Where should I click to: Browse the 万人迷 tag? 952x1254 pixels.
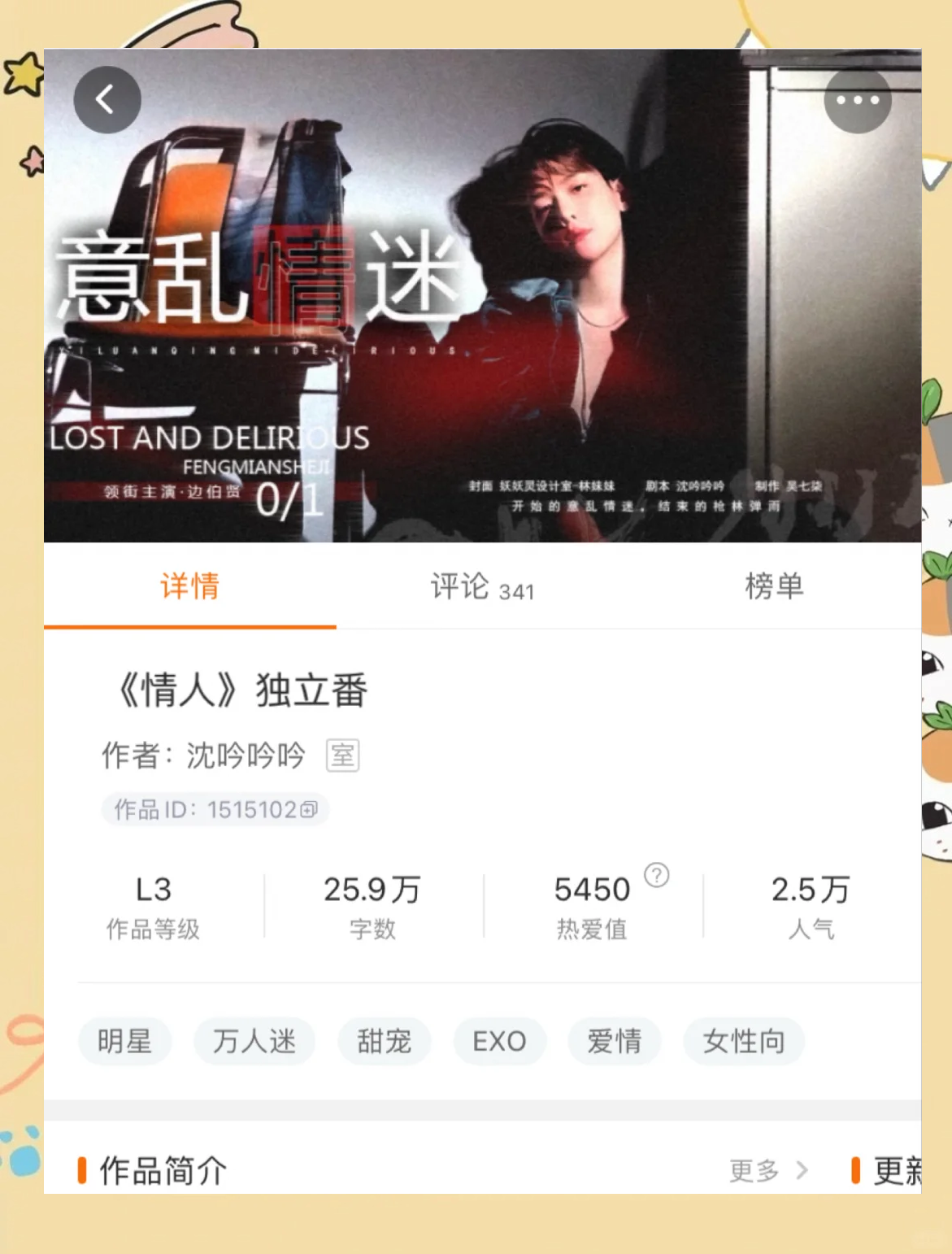tap(254, 1041)
